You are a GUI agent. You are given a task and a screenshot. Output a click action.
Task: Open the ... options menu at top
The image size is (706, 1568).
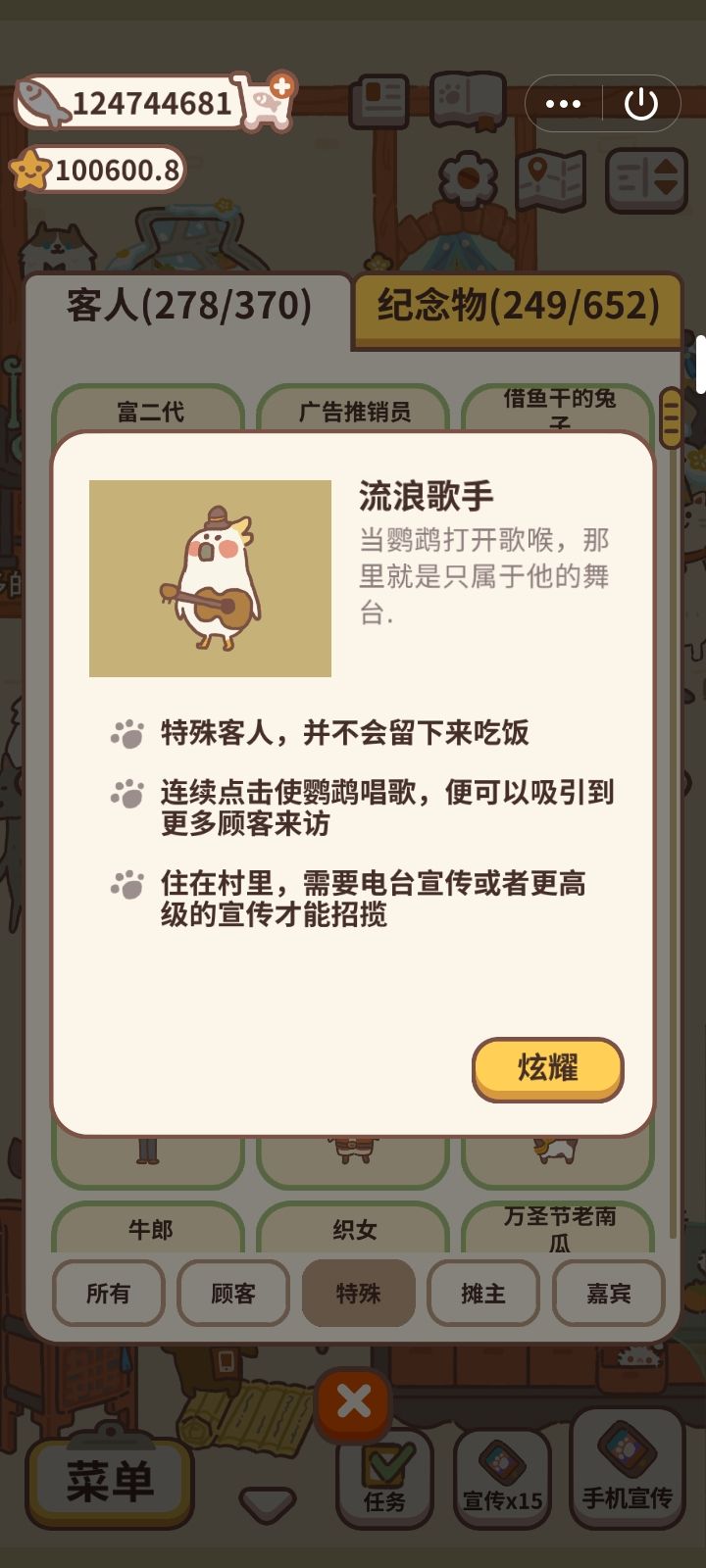click(x=564, y=102)
